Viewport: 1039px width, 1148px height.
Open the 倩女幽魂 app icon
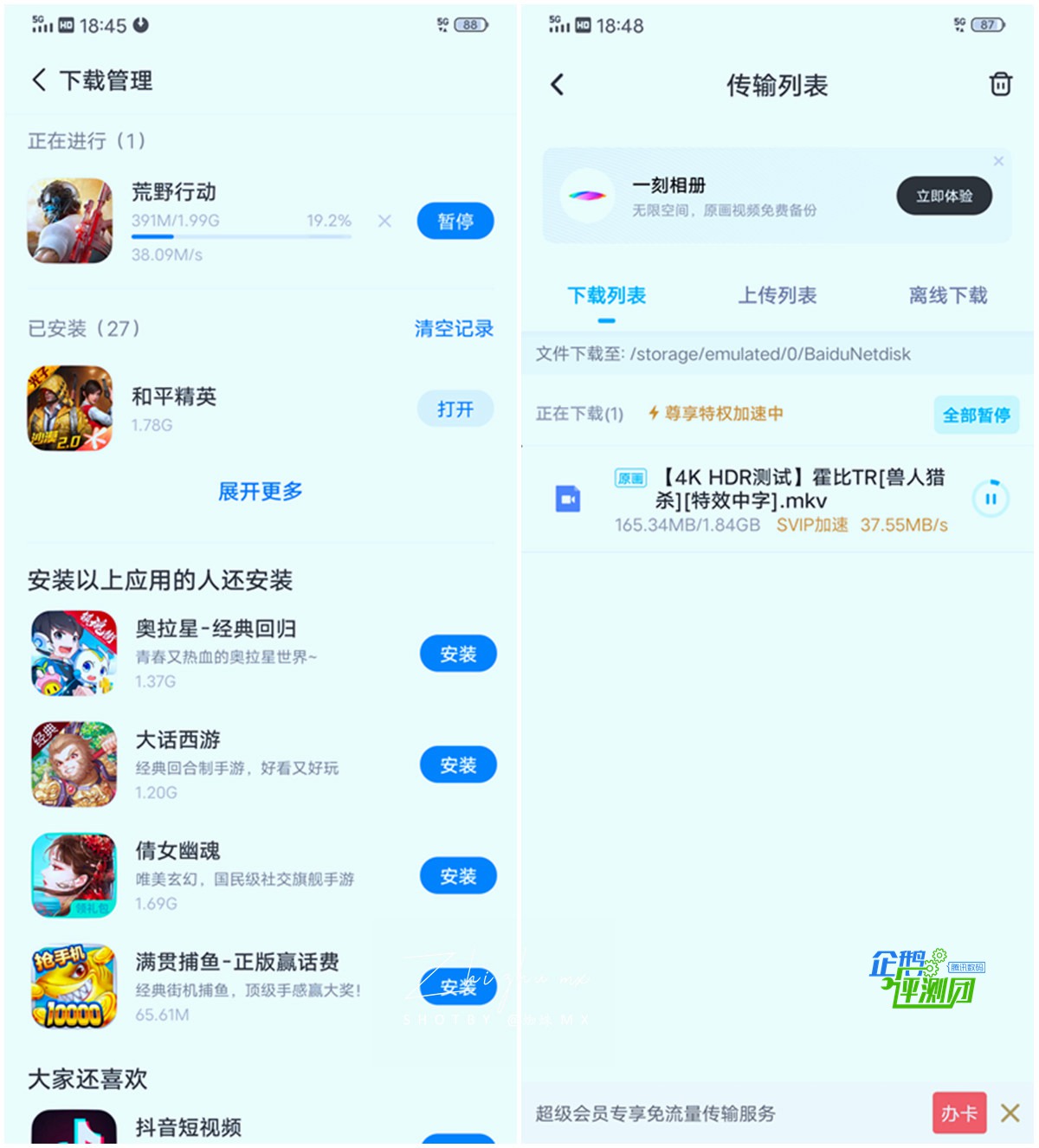pyautogui.click(x=73, y=874)
